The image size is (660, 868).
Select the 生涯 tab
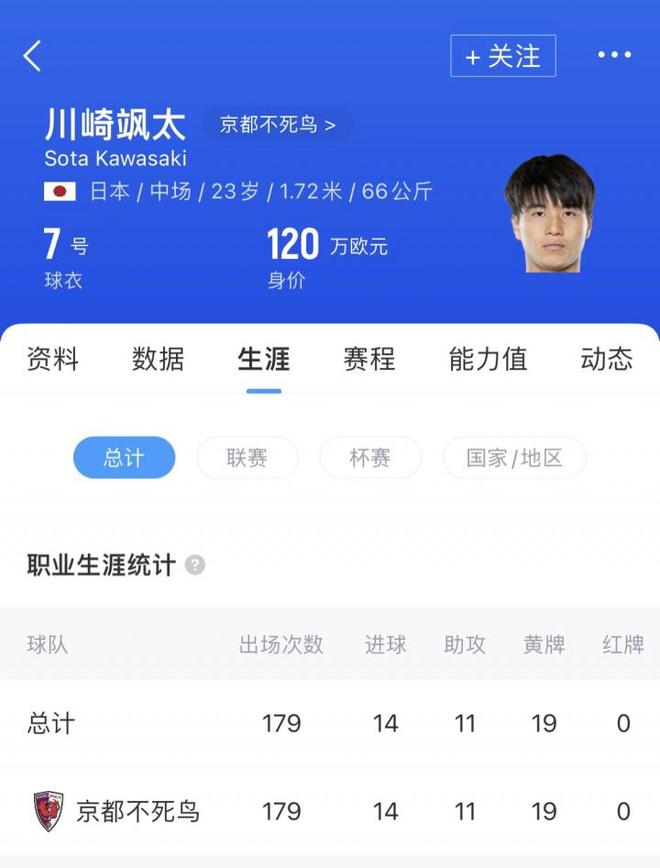264,359
